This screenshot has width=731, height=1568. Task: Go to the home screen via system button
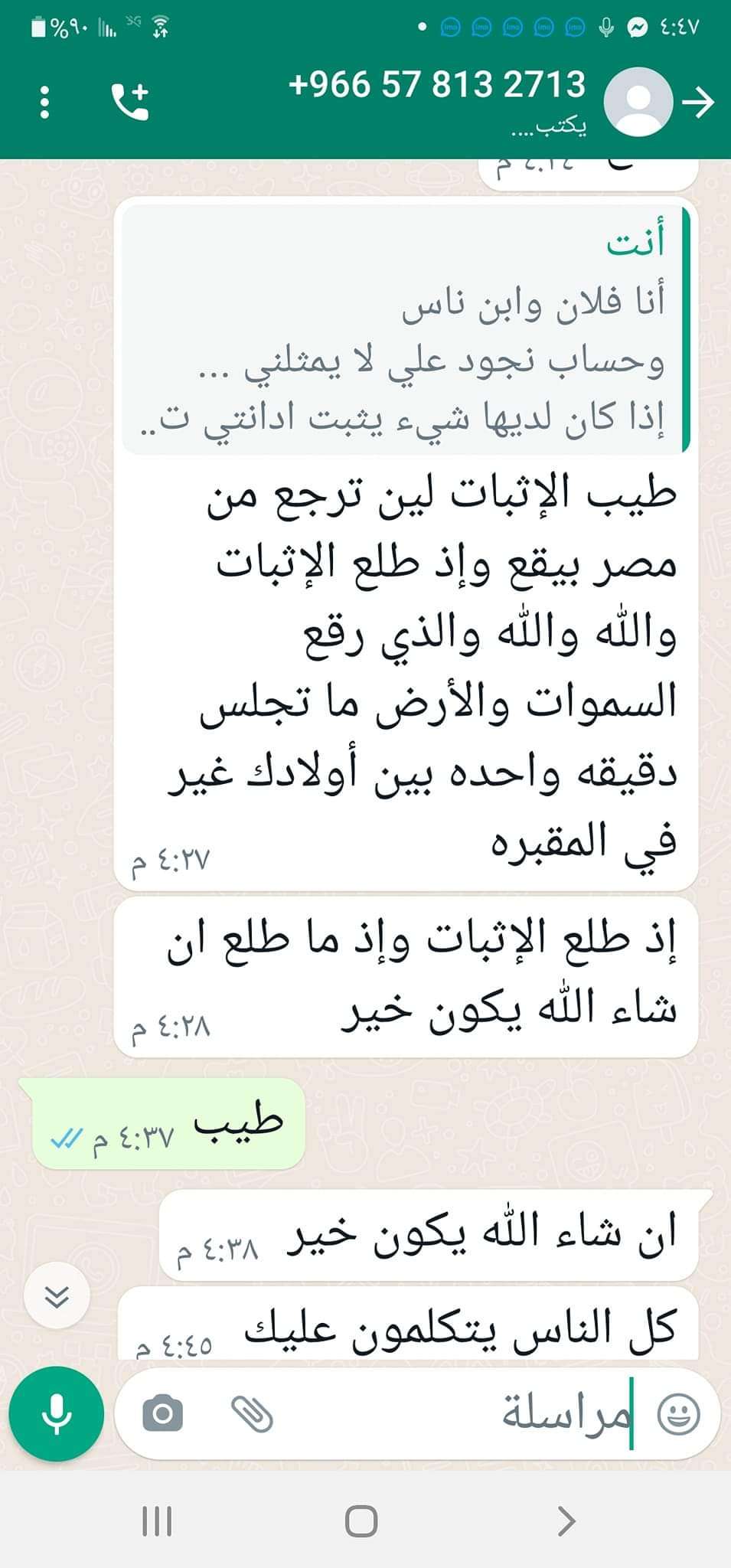[361, 1521]
